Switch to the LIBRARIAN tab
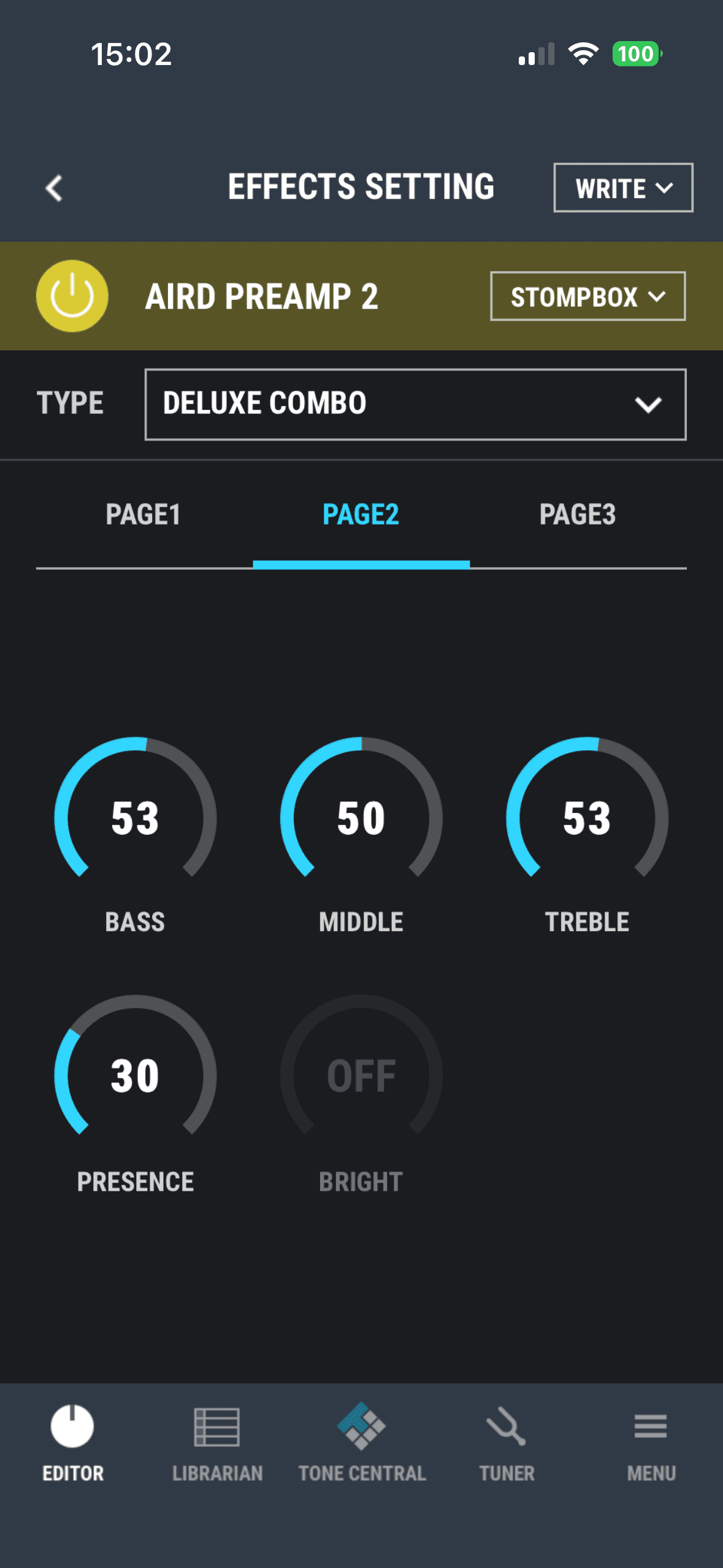Viewport: 723px width, 1568px height. click(x=217, y=1442)
